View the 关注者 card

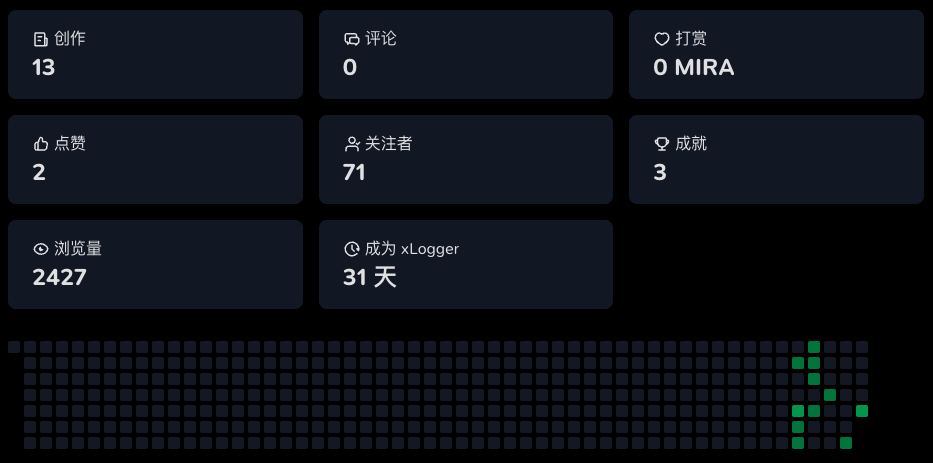pyautogui.click(x=465, y=159)
